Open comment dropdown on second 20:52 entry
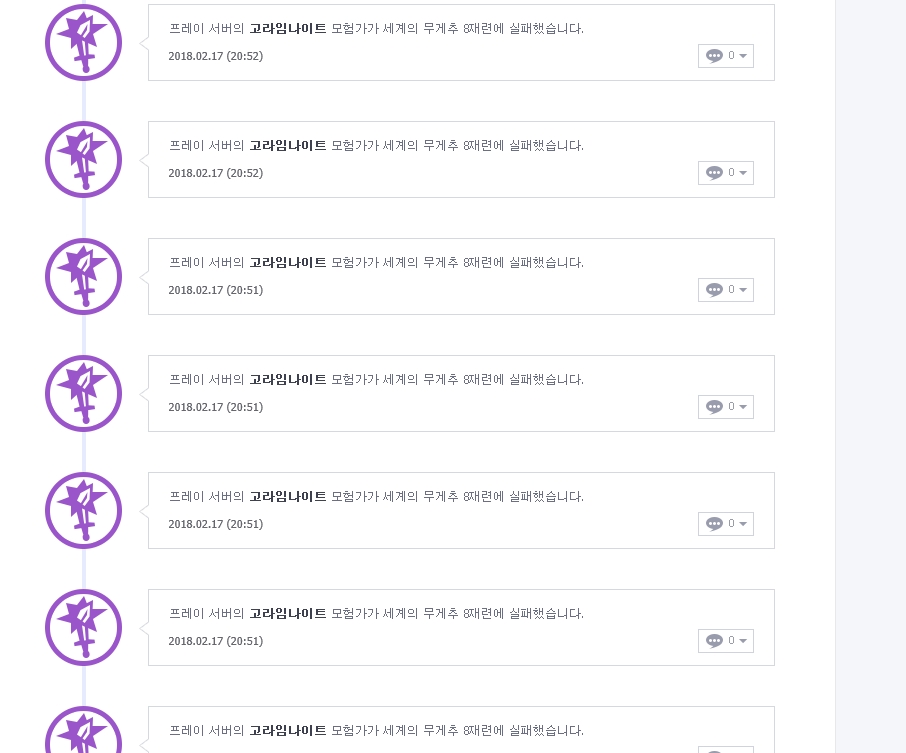 coord(725,173)
